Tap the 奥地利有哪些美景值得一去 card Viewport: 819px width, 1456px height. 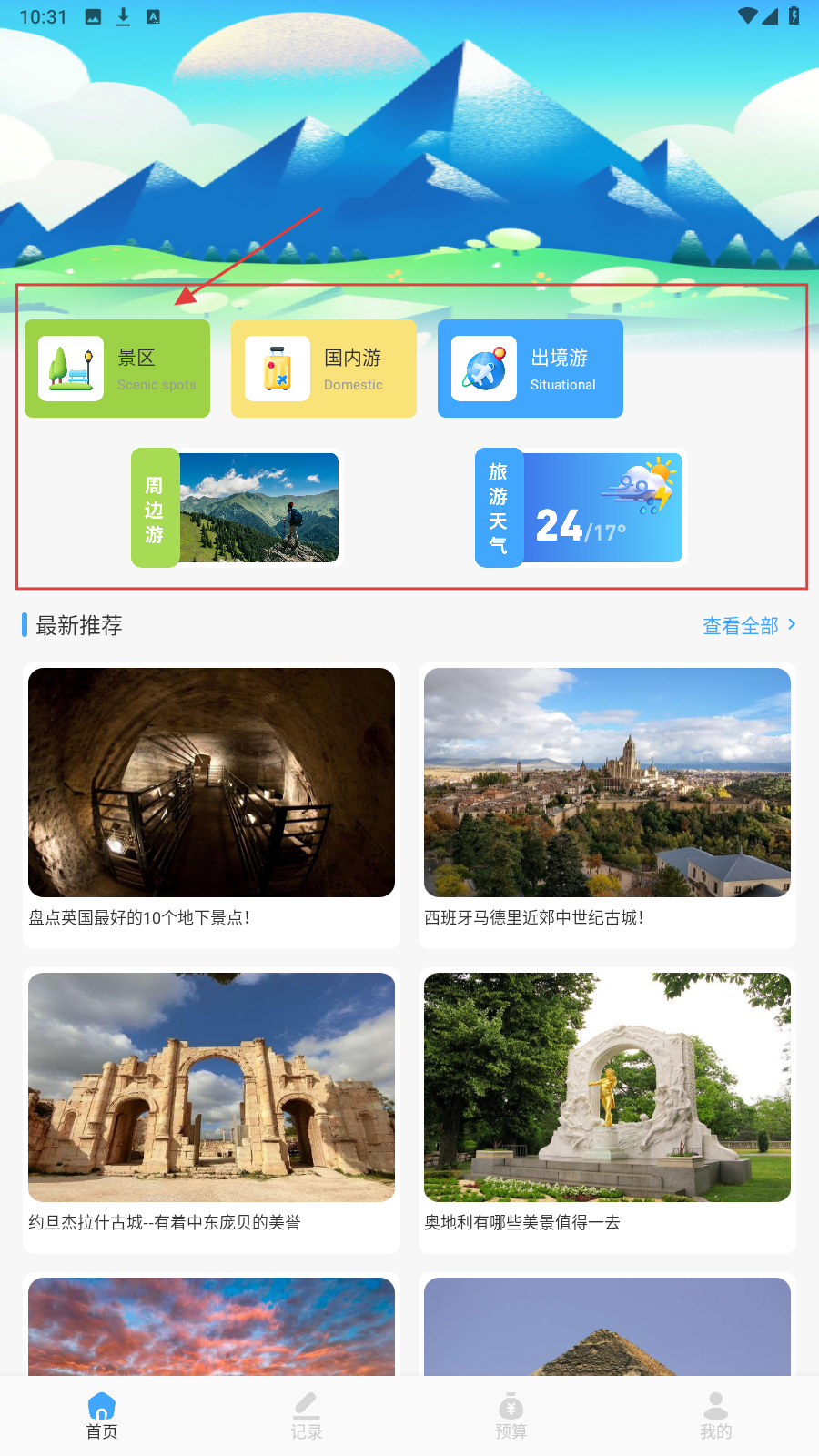coord(607,1110)
